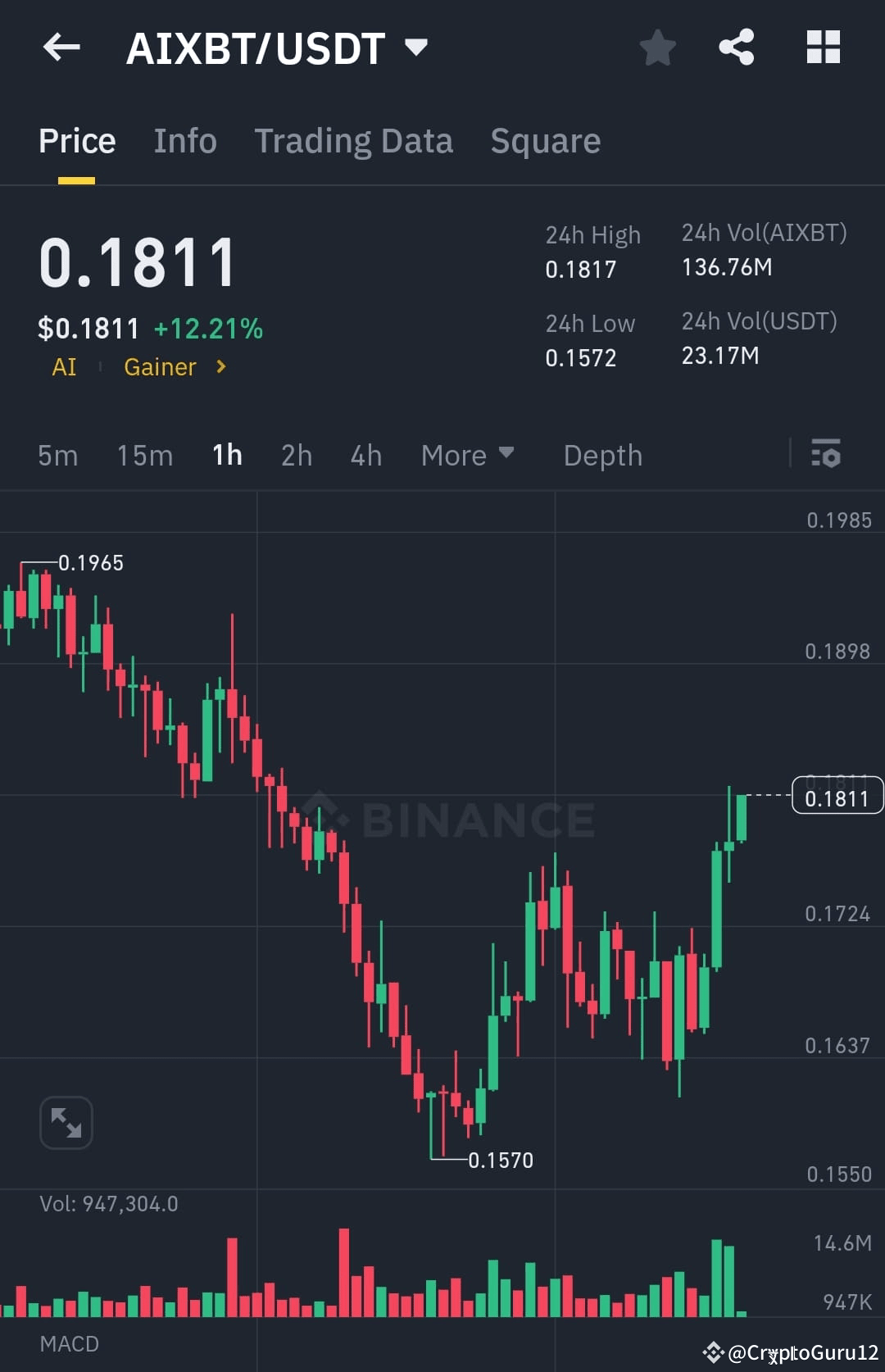The image size is (885, 1372).
Task: Select the MACD indicator label
Action: (x=70, y=1344)
